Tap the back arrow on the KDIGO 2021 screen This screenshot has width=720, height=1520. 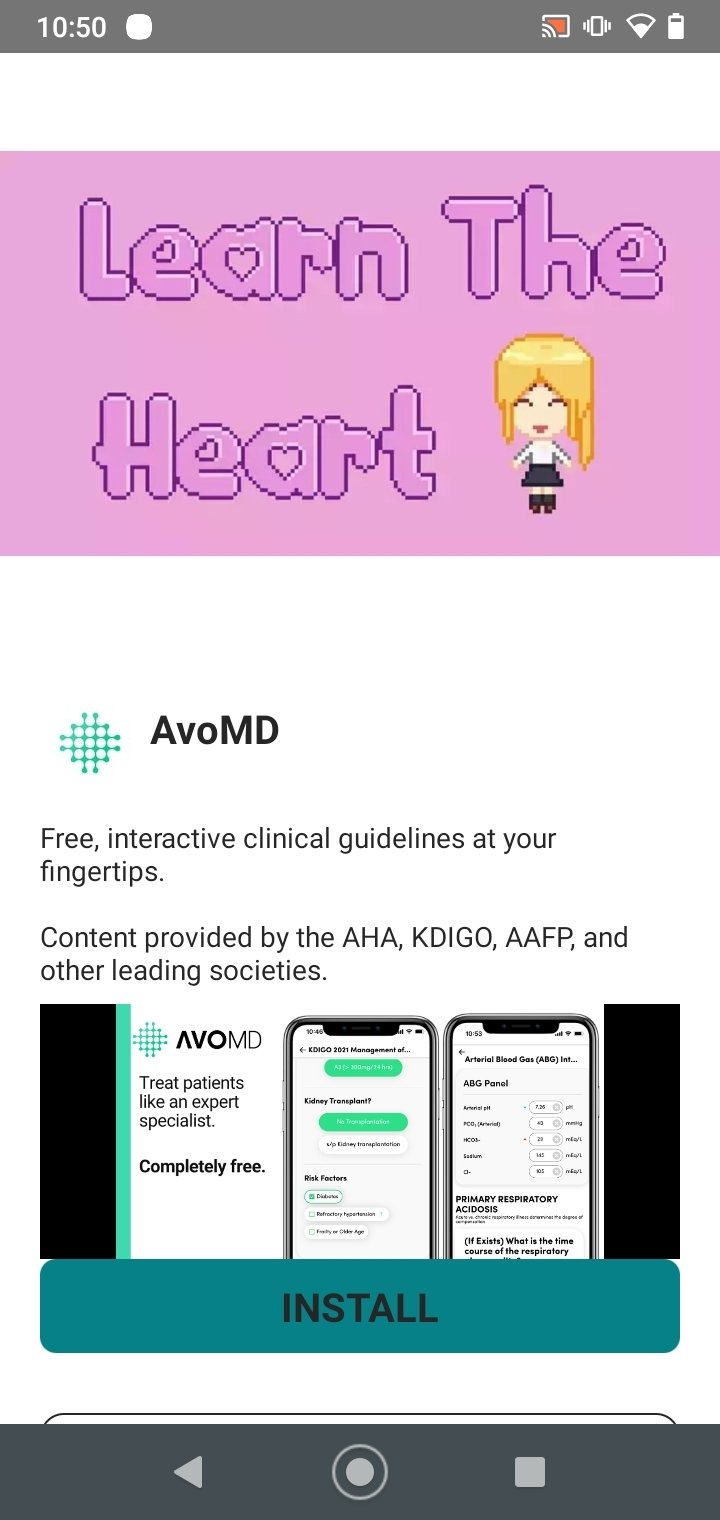click(x=301, y=1050)
